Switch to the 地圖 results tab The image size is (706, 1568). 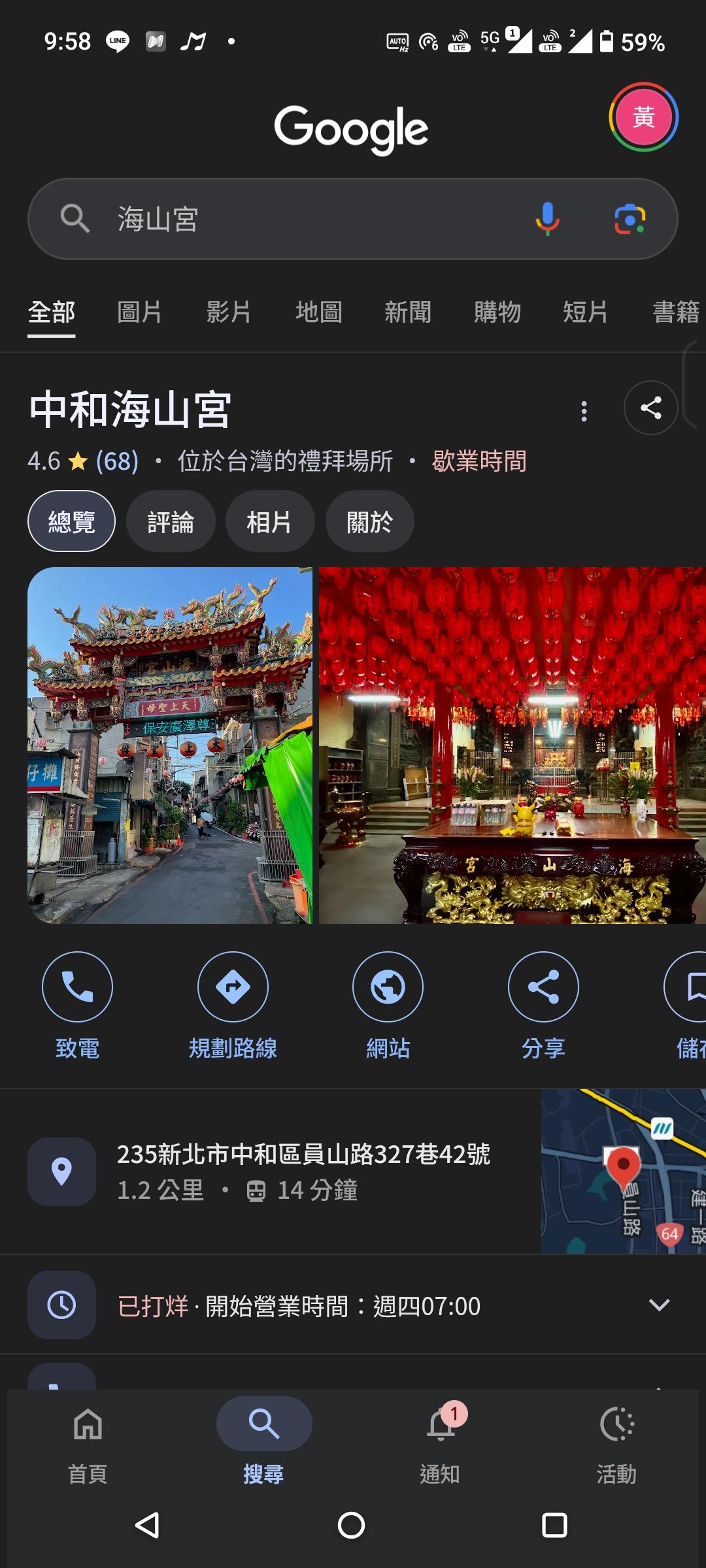tap(318, 312)
